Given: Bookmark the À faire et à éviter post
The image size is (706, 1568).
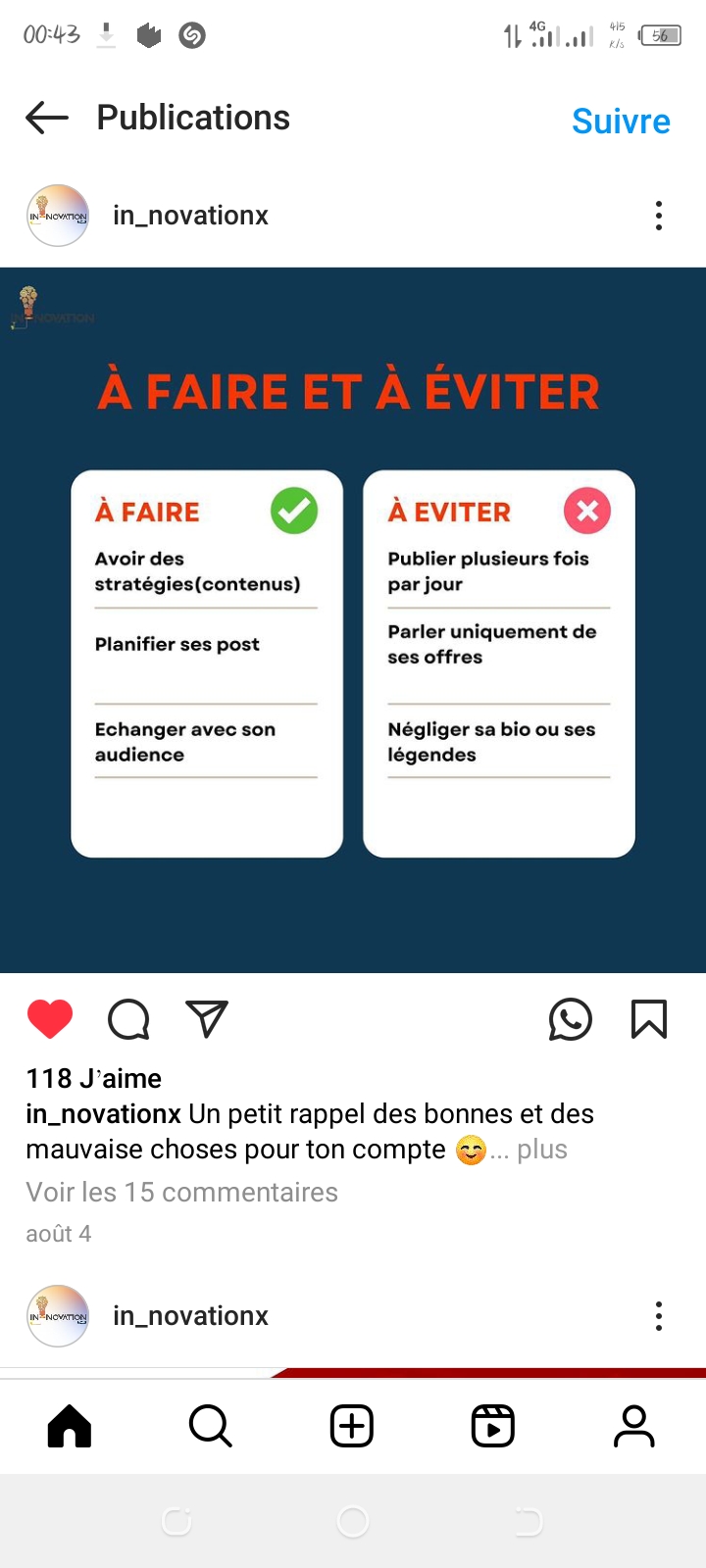Looking at the screenshot, I should [649, 1019].
